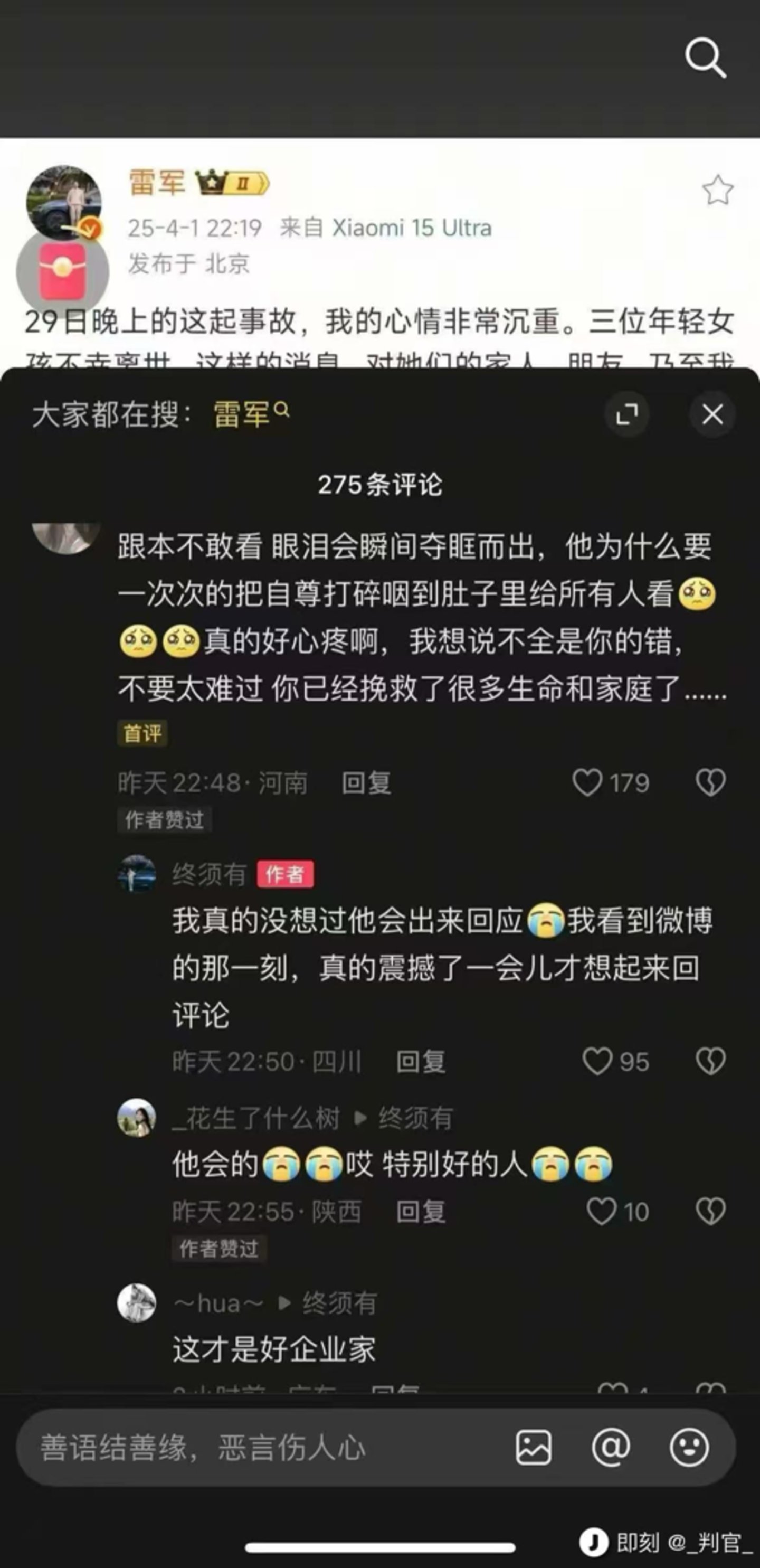
Task: Open _花生了什么树's profile avatar
Action: [137, 1118]
